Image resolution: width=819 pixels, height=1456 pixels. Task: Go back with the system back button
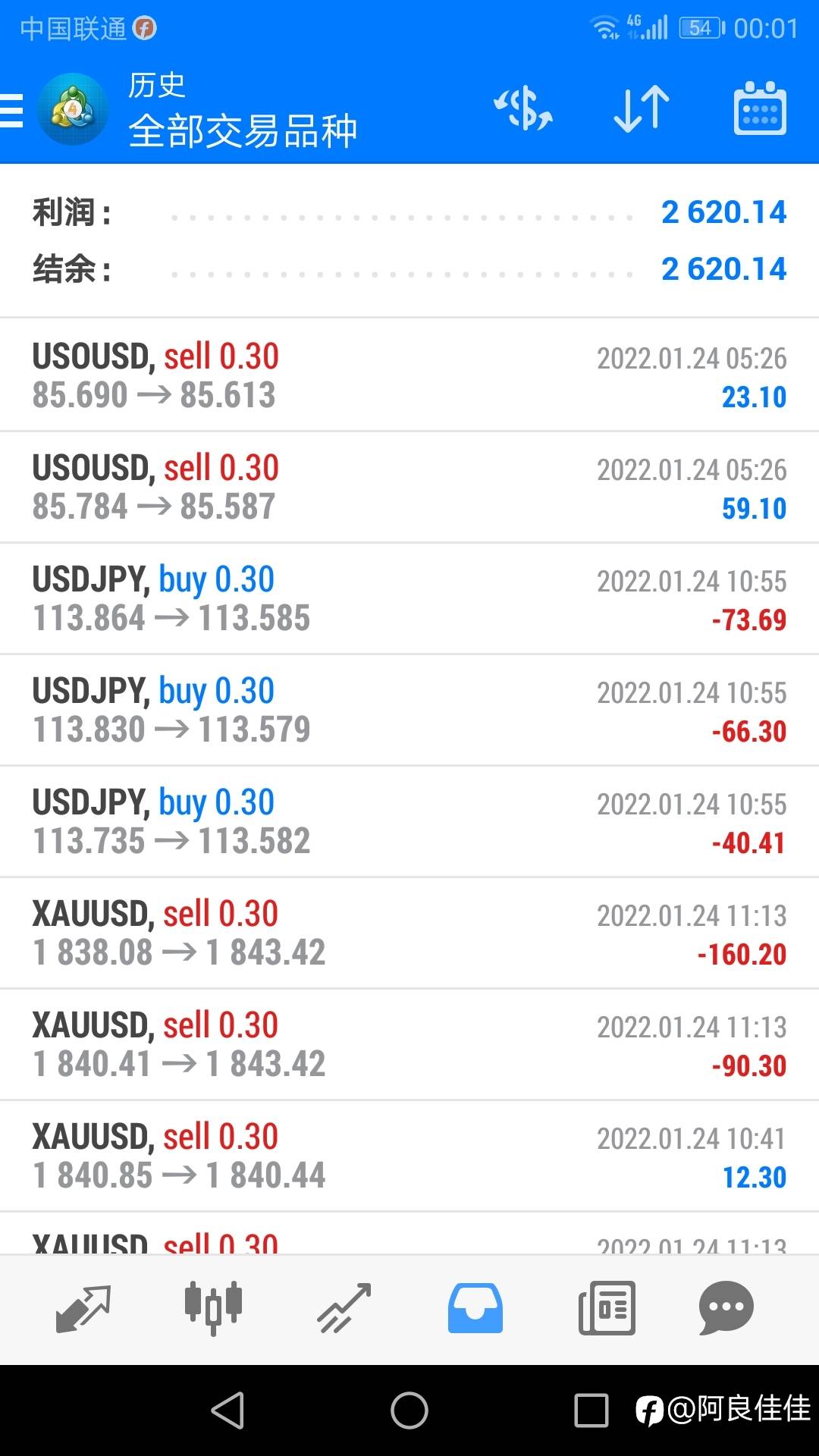tap(227, 1410)
